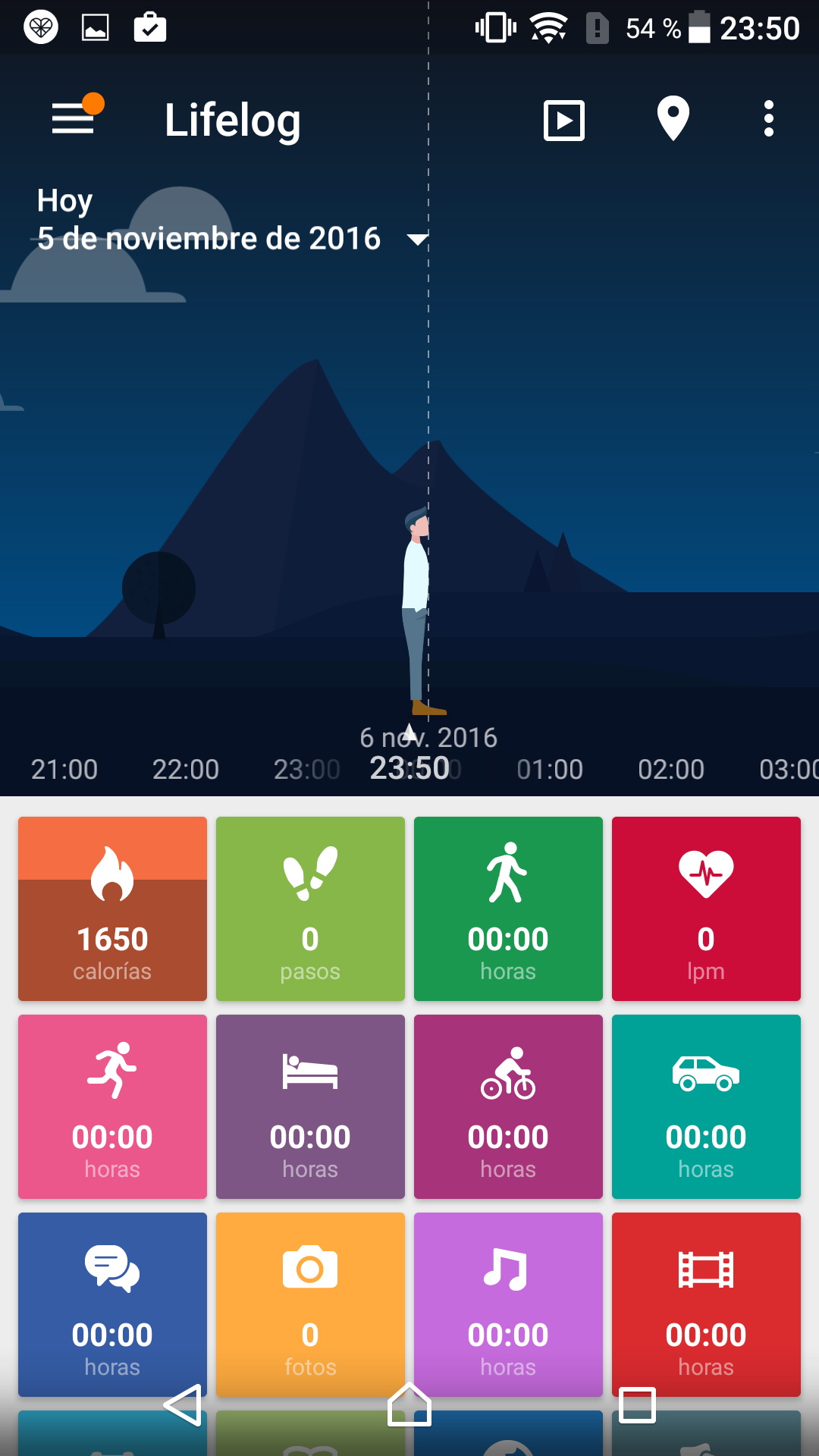Open the heart rate lpm tile
Image resolution: width=819 pixels, height=1456 pixels.
click(x=706, y=908)
